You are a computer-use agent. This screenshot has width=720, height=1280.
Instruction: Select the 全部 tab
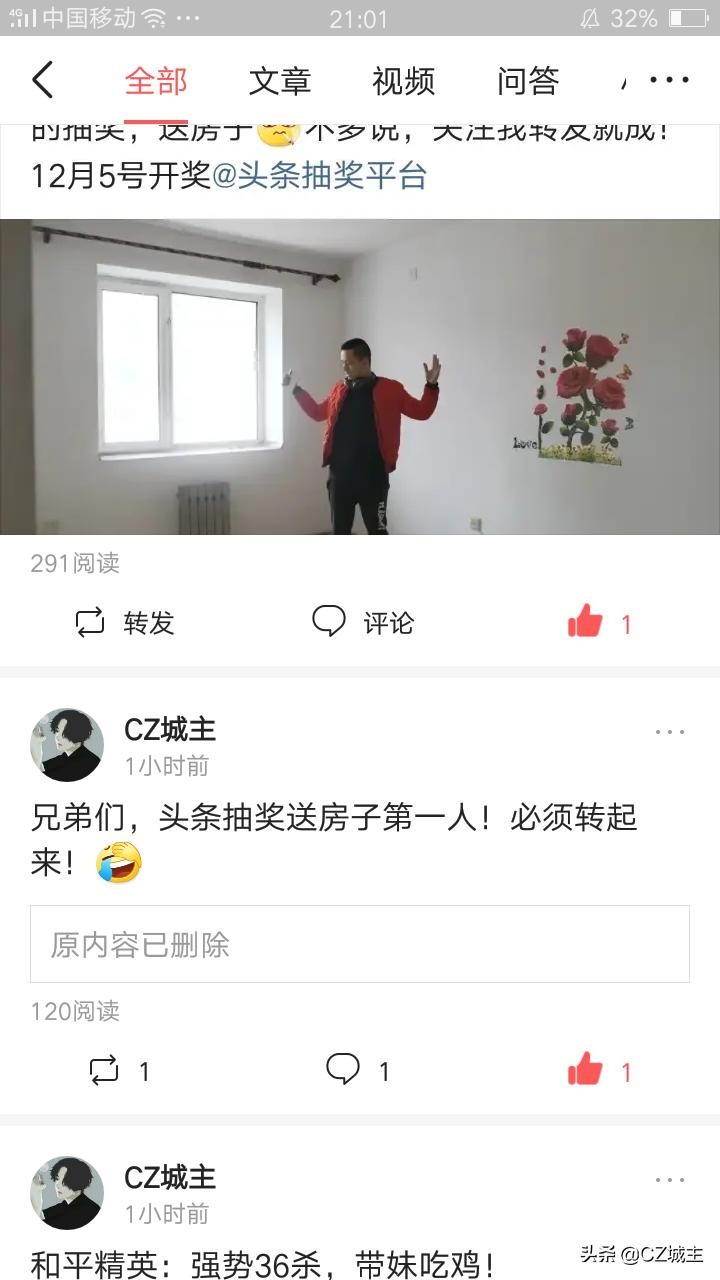click(156, 81)
